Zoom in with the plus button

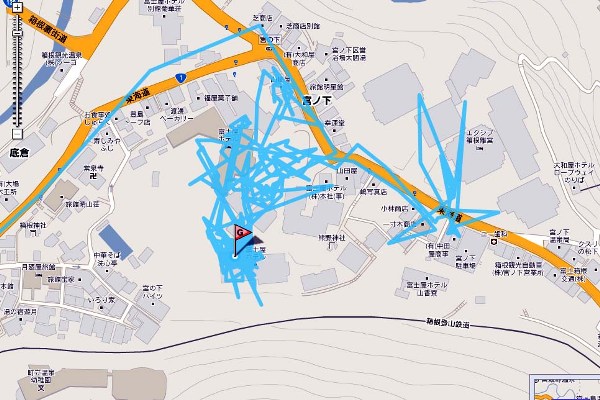coord(17,6)
